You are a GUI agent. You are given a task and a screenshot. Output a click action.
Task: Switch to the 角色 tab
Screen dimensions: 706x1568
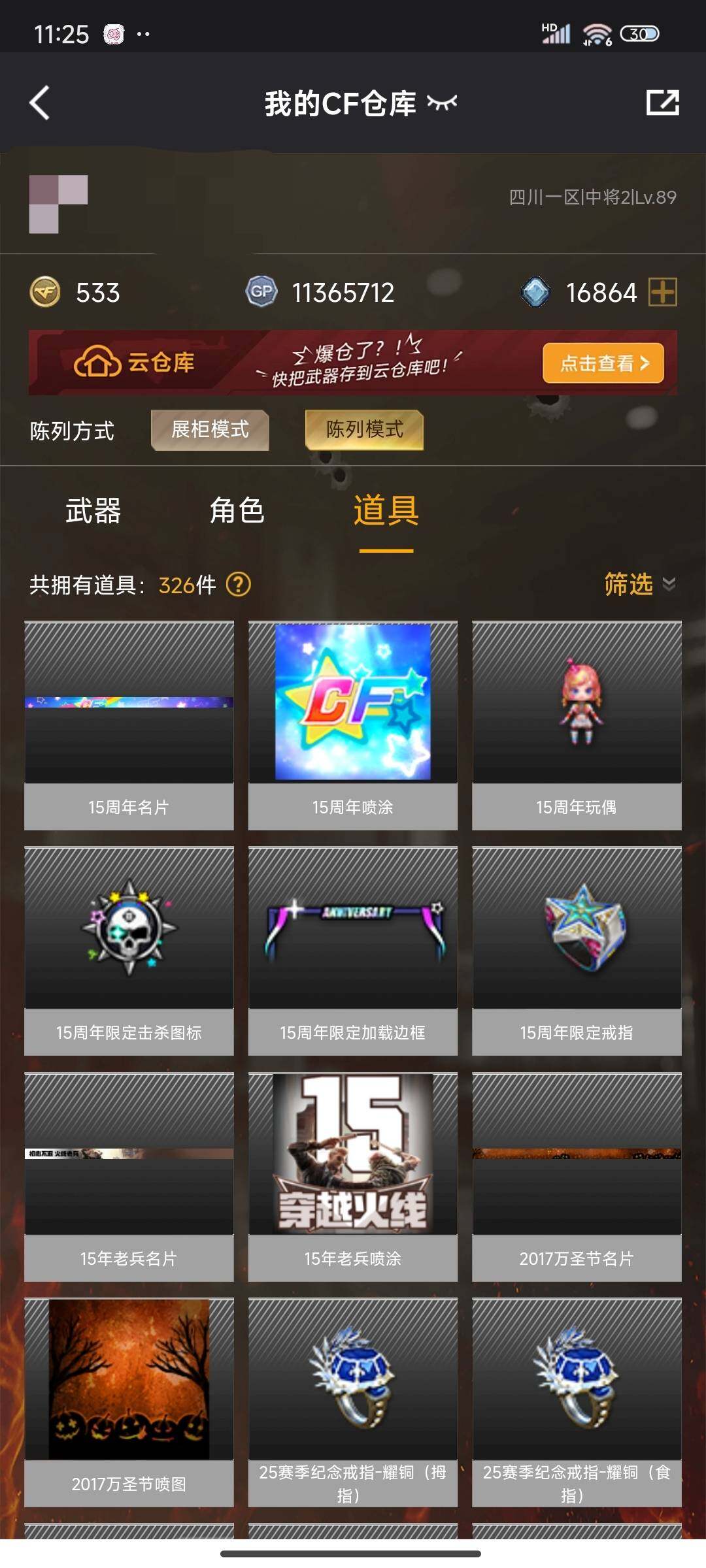237,511
